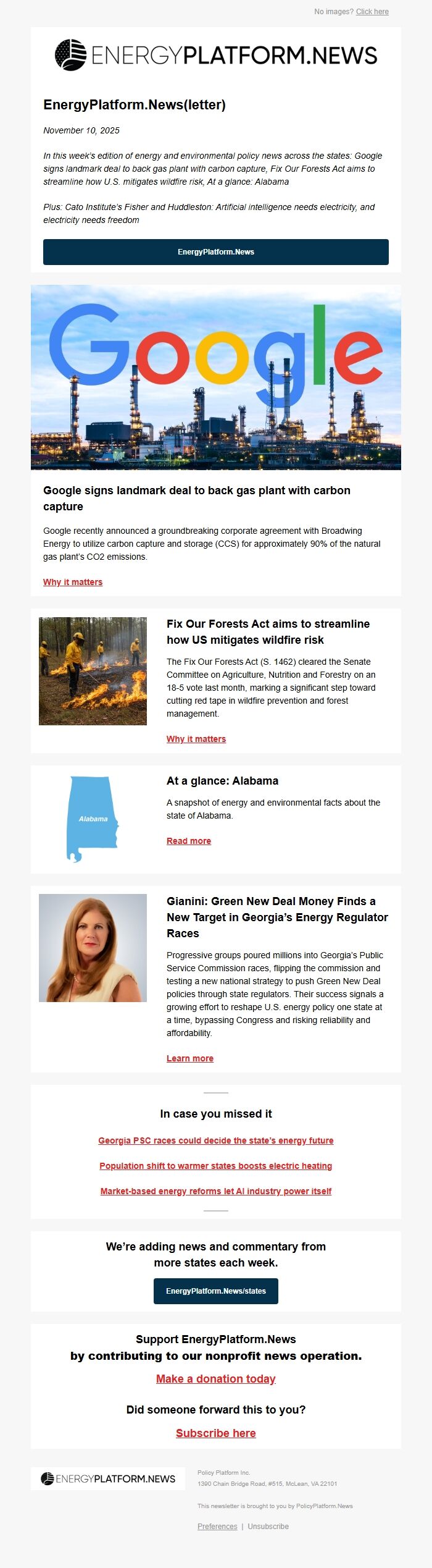Open the wildfire crew article image
This screenshot has width=432, height=1568.
click(x=93, y=671)
